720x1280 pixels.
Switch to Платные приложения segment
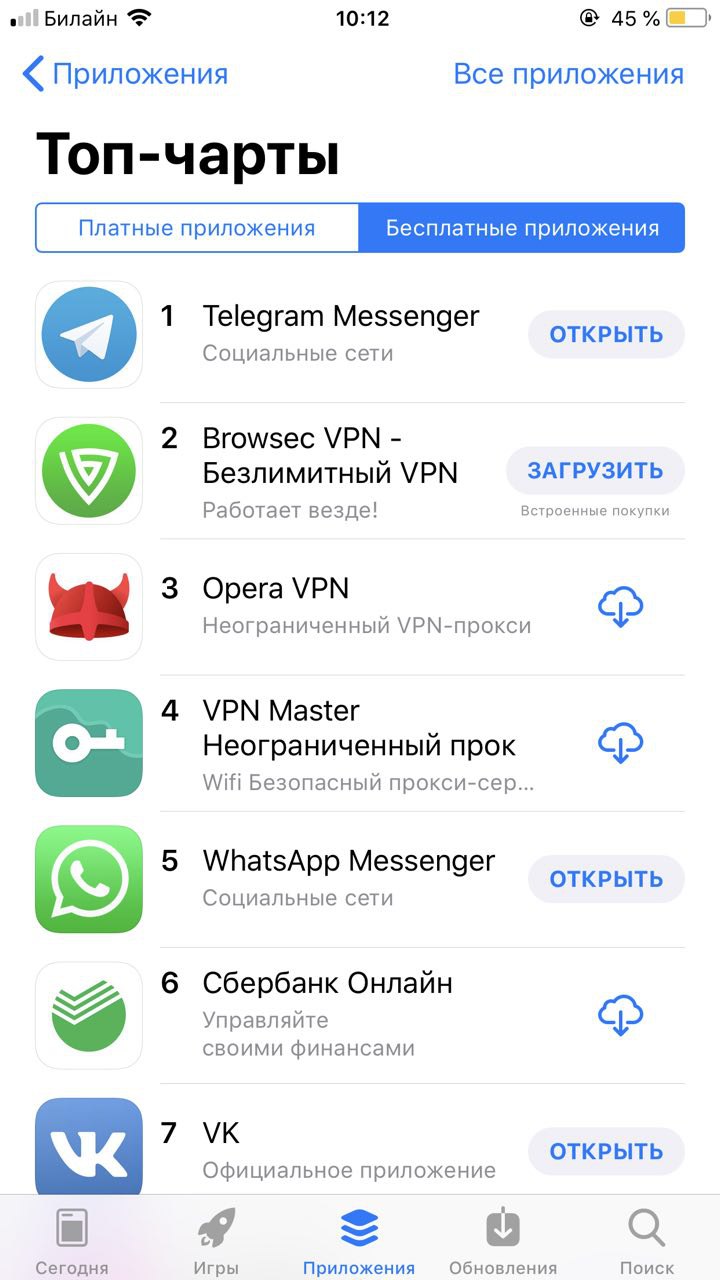click(x=197, y=228)
